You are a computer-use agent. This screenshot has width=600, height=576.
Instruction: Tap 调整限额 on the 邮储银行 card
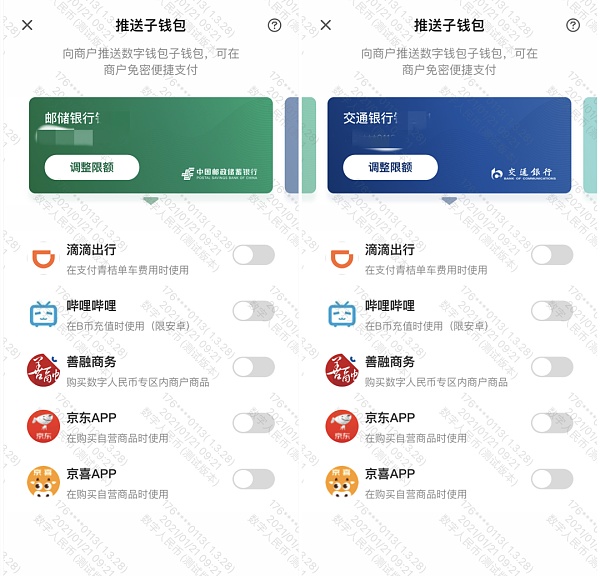click(92, 167)
